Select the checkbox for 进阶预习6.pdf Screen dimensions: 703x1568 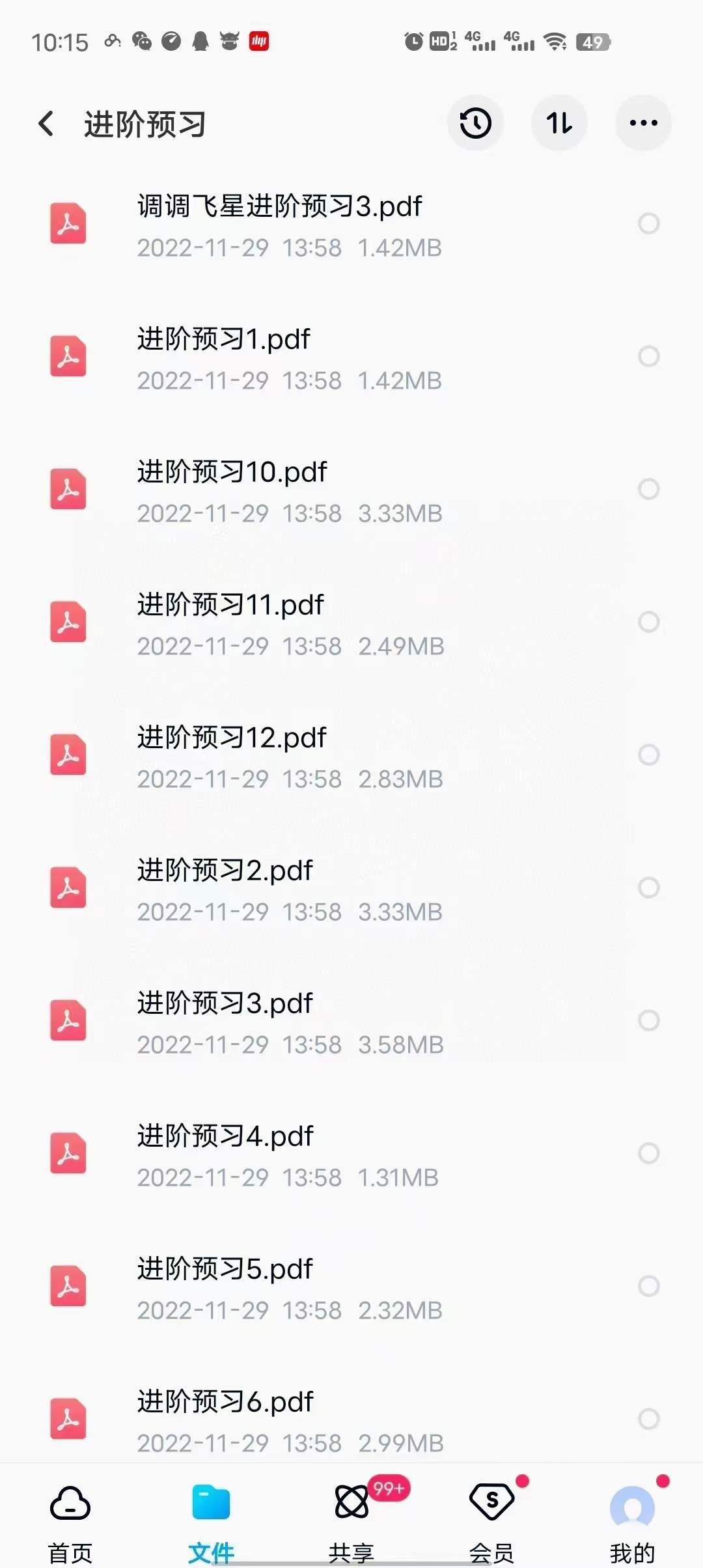(x=649, y=1420)
